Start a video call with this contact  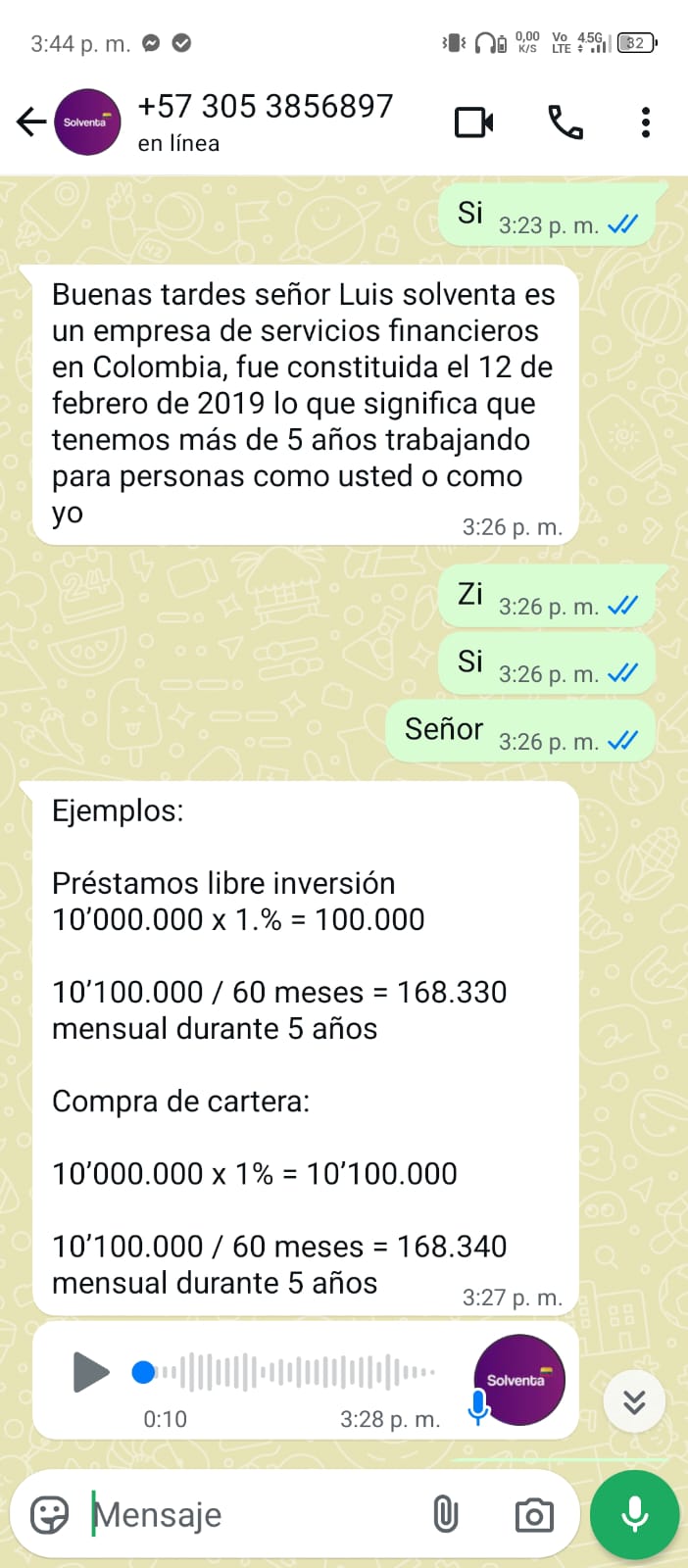(474, 122)
